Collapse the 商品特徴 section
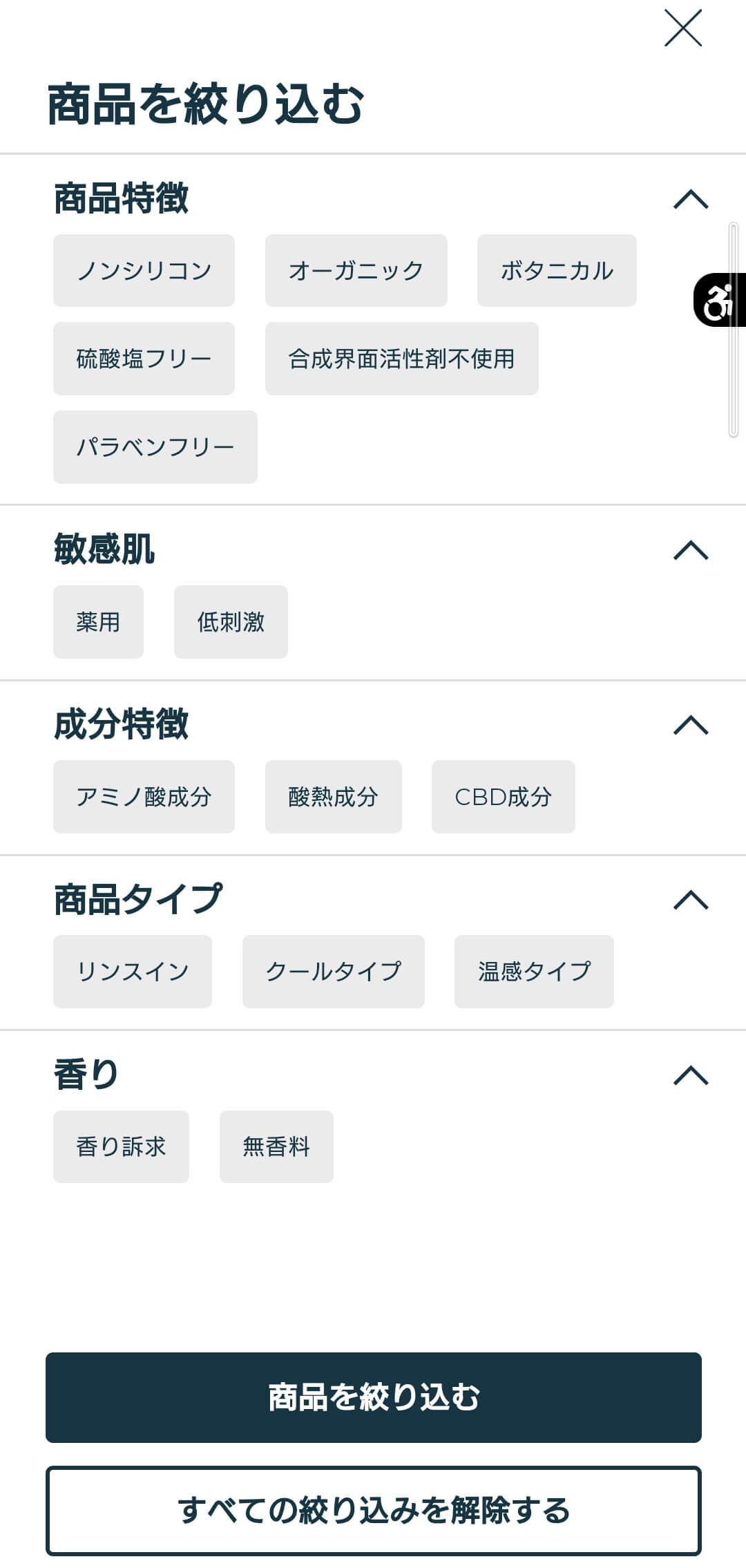The image size is (746, 1568). [691, 200]
